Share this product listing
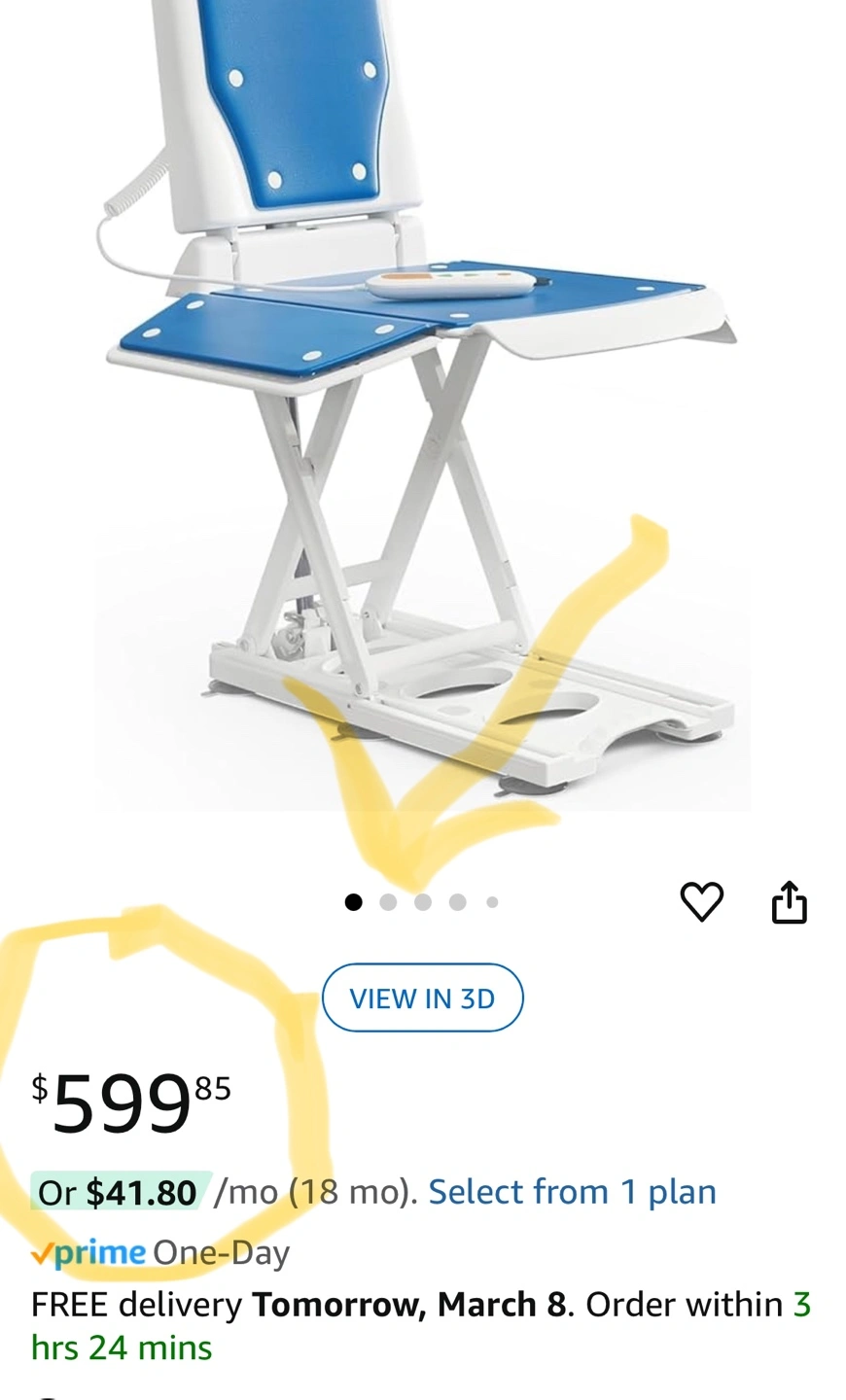846x1400 pixels. point(789,901)
